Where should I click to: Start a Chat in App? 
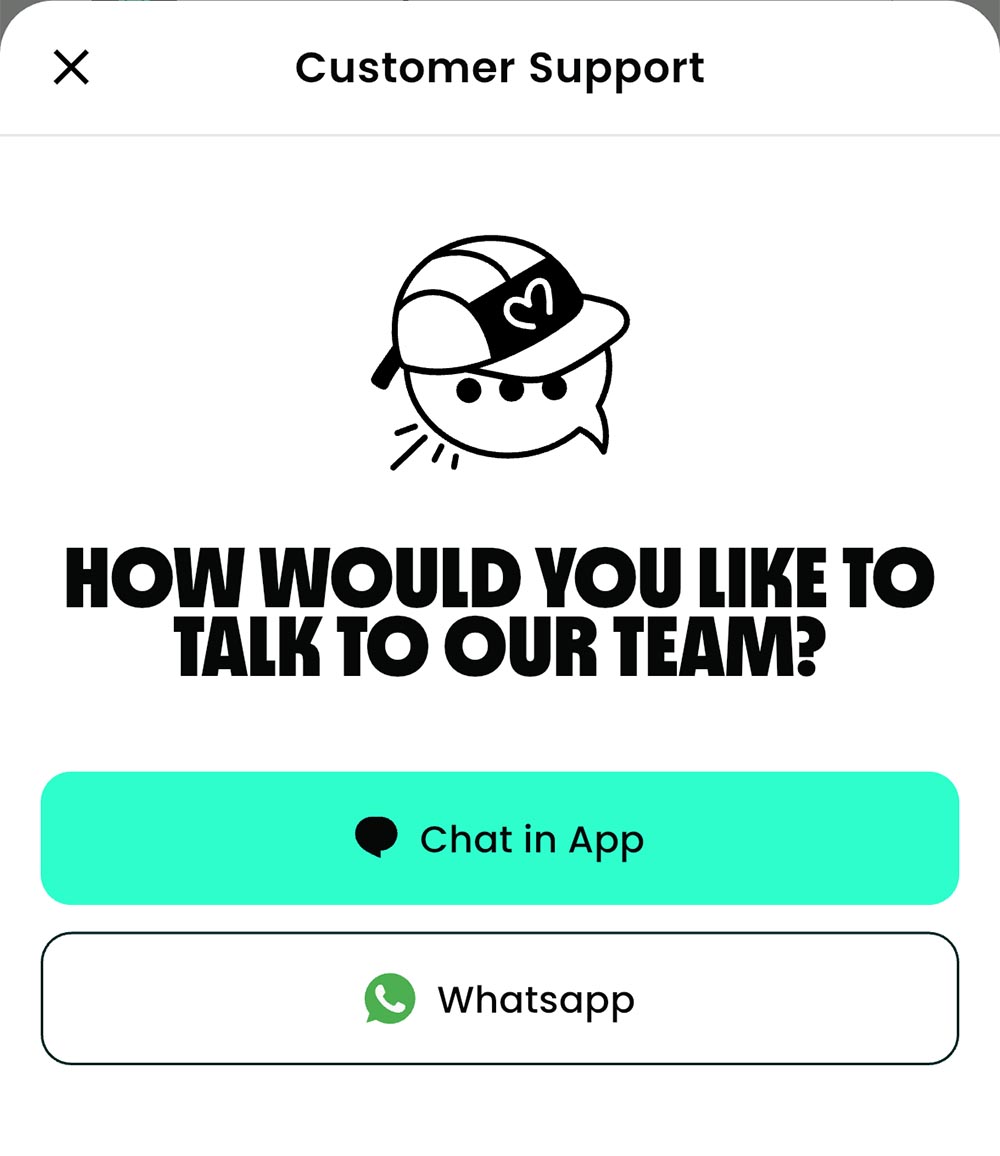coord(500,838)
